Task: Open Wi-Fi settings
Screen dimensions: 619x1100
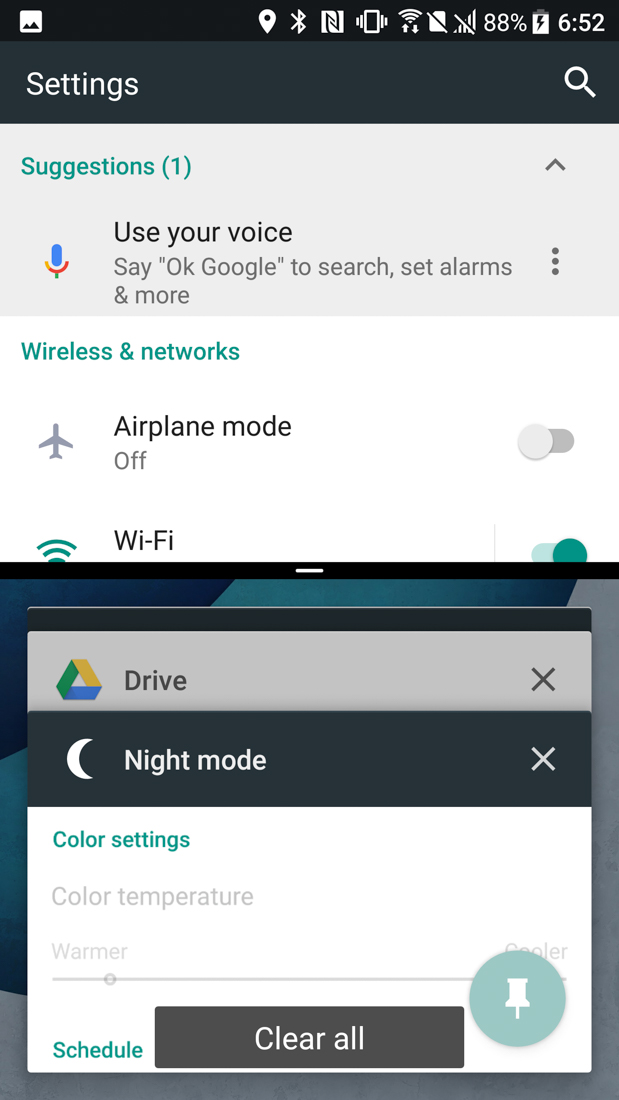Action: pos(250,543)
